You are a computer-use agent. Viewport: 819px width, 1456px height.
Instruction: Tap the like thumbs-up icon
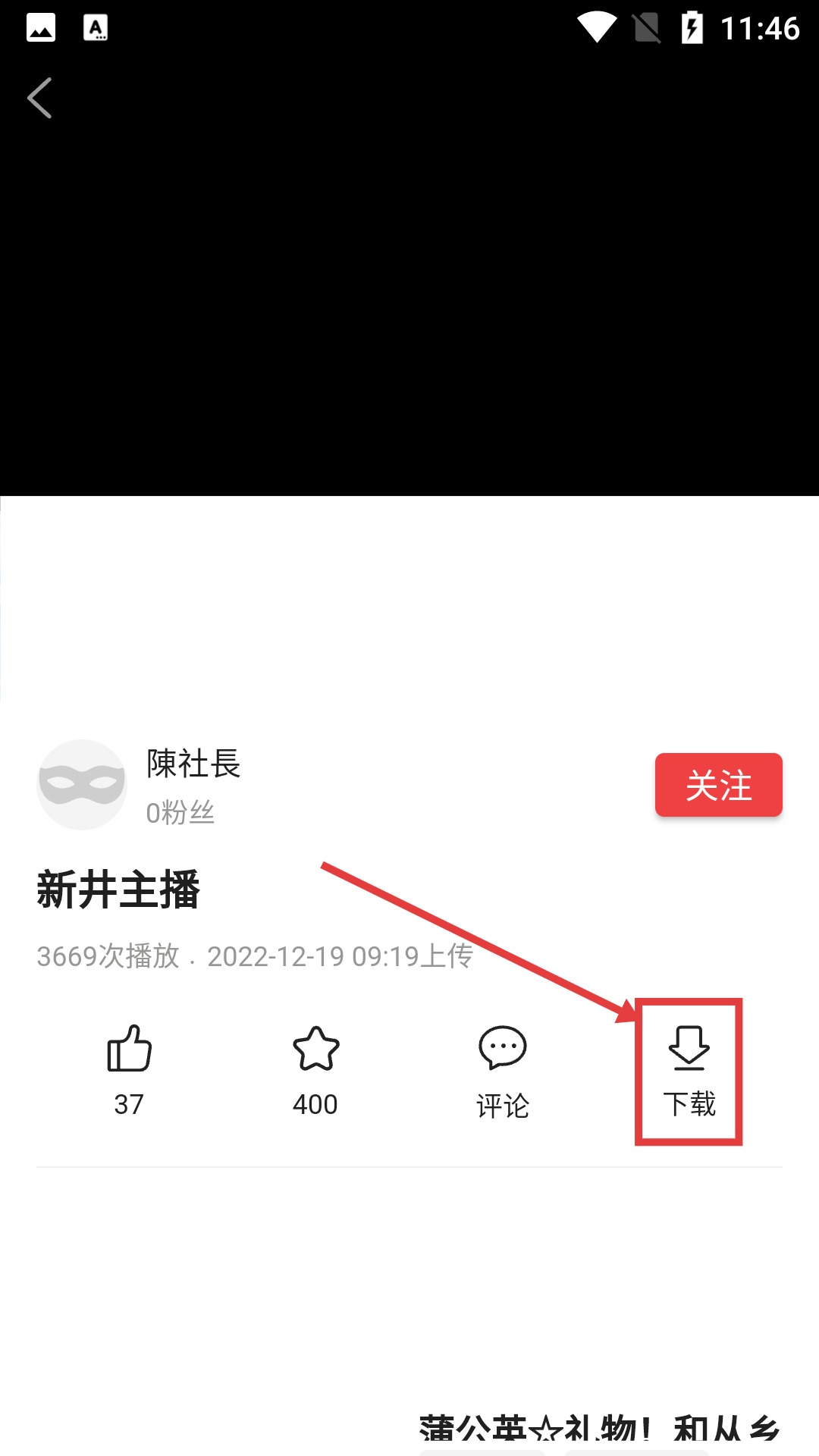129,1050
